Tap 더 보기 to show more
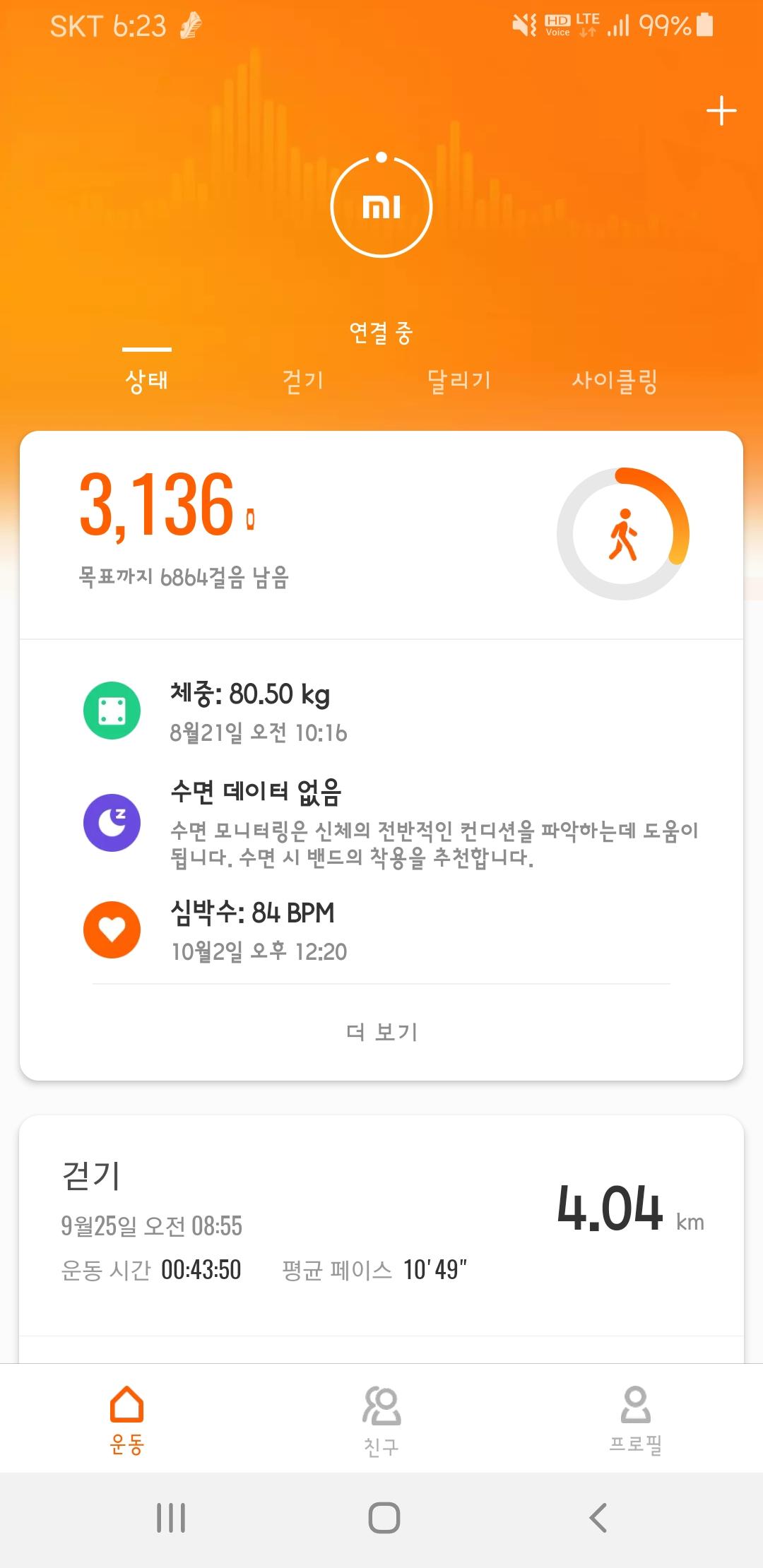763x1568 pixels. [x=381, y=1032]
